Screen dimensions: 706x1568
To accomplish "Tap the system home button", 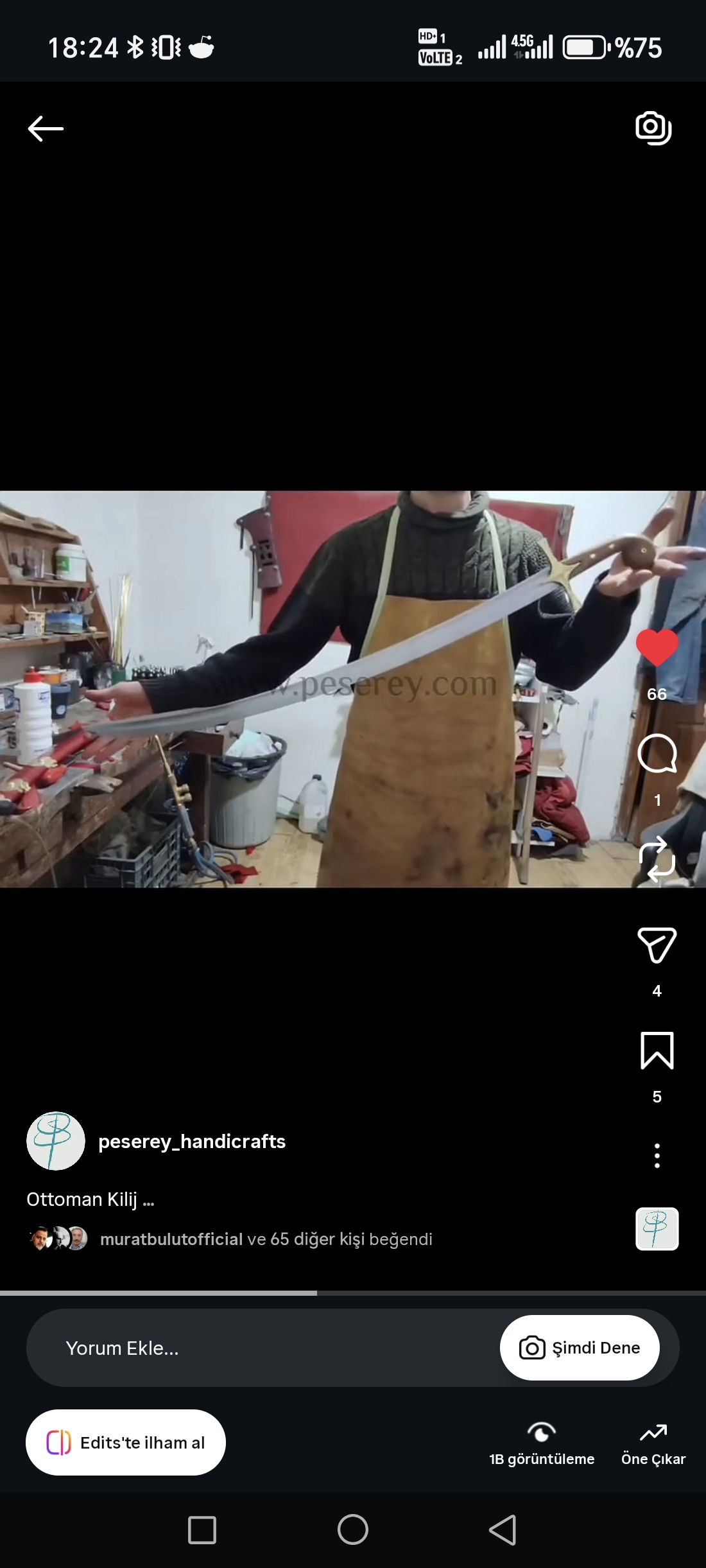I will 353,1529.
